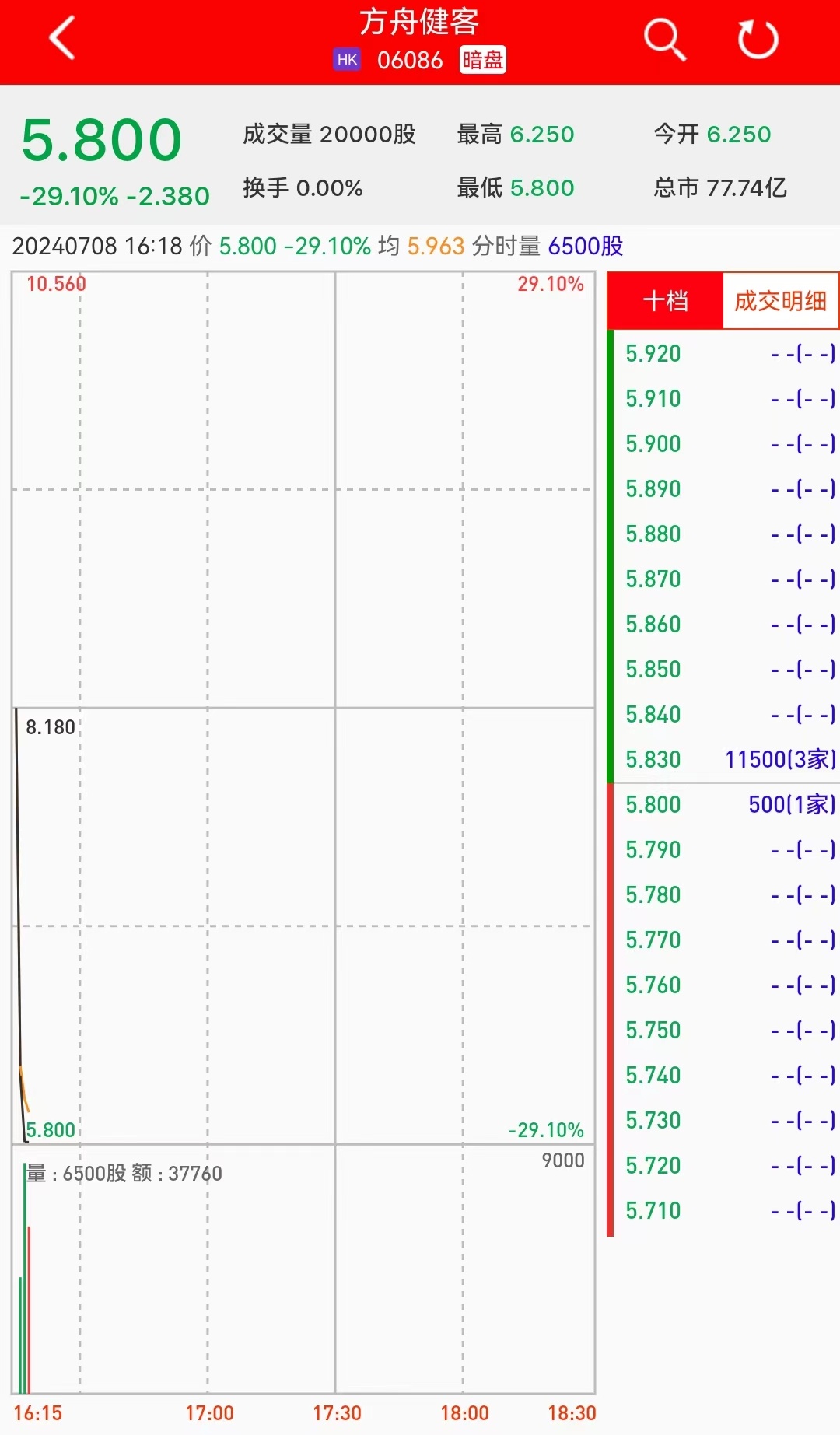This screenshot has width=840, height=1435.
Task: Switch to the 十档 tab
Action: pos(665,301)
